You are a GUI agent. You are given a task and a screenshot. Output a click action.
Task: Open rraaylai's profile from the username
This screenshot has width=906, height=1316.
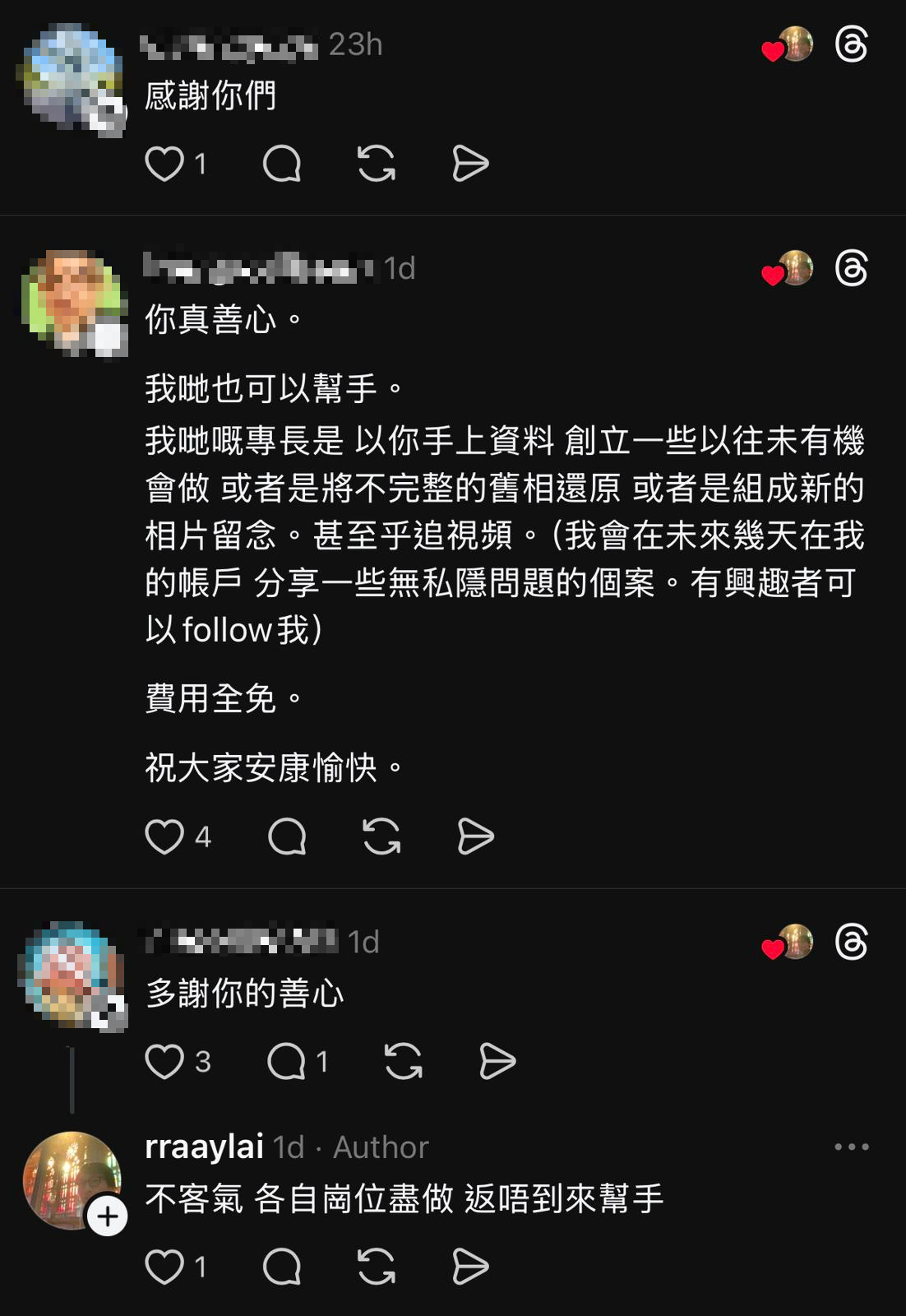204,1147
